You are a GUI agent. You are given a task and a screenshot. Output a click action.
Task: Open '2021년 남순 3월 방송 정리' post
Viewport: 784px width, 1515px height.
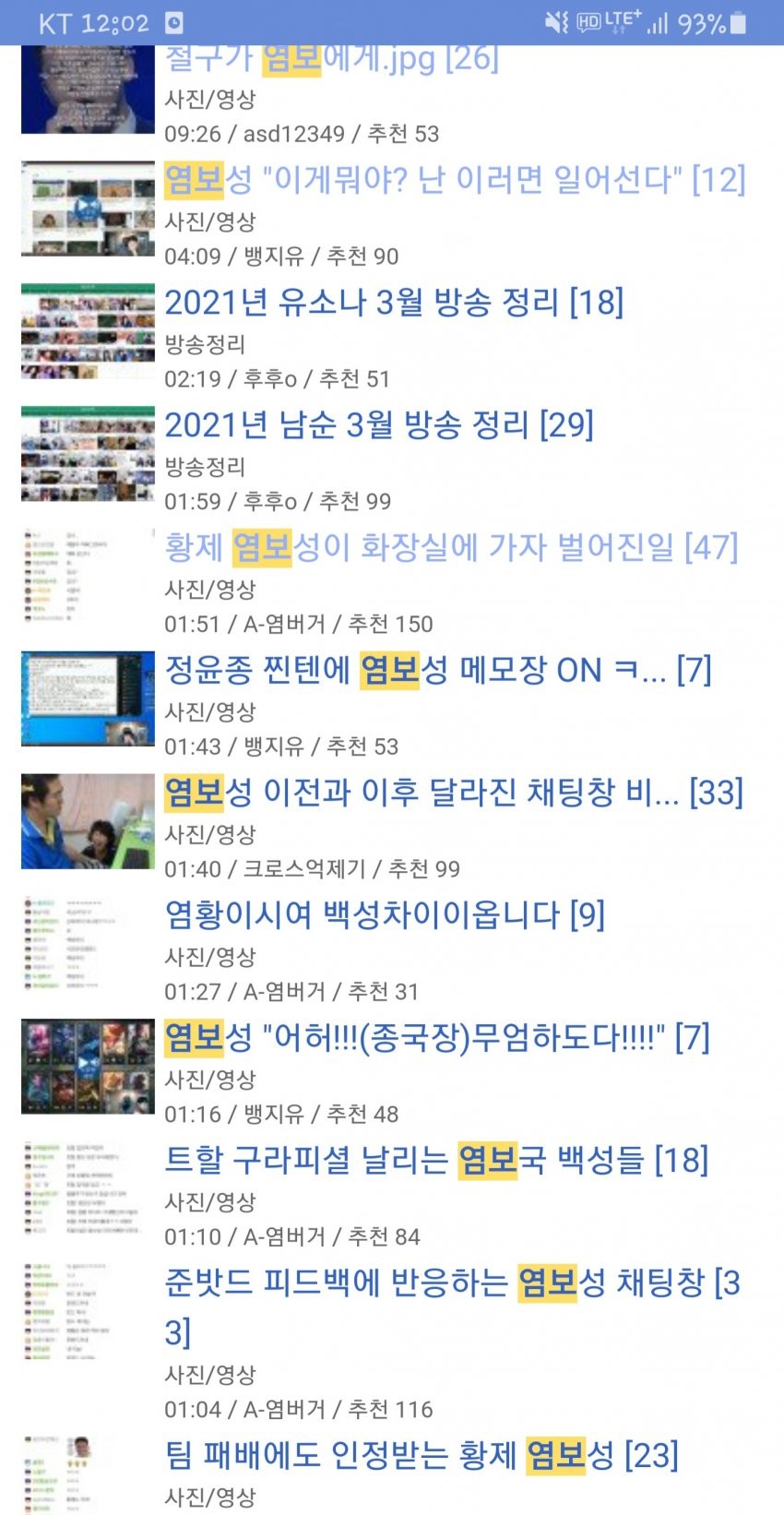click(378, 425)
